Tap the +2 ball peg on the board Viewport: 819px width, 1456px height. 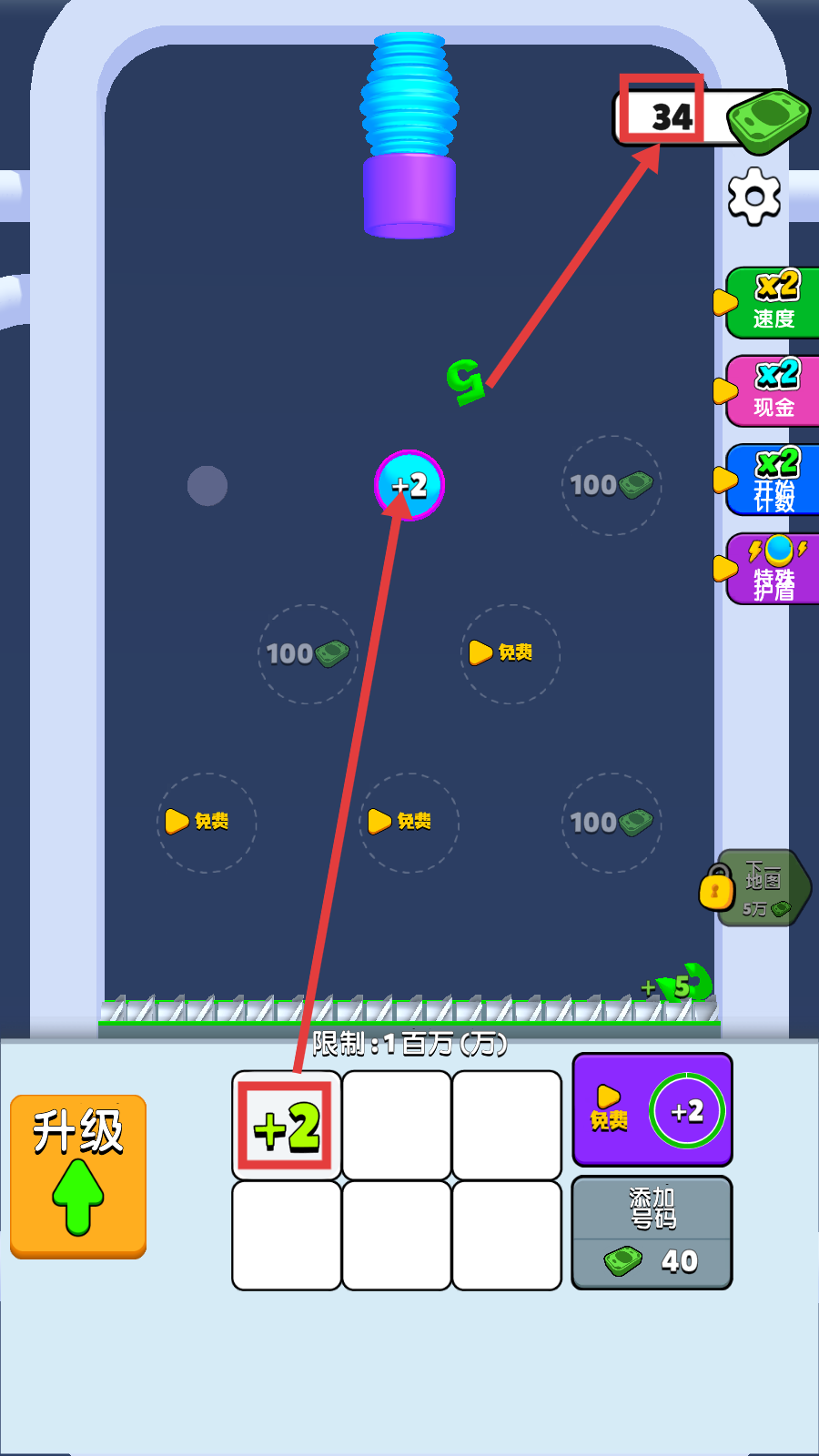pos(409,485)
